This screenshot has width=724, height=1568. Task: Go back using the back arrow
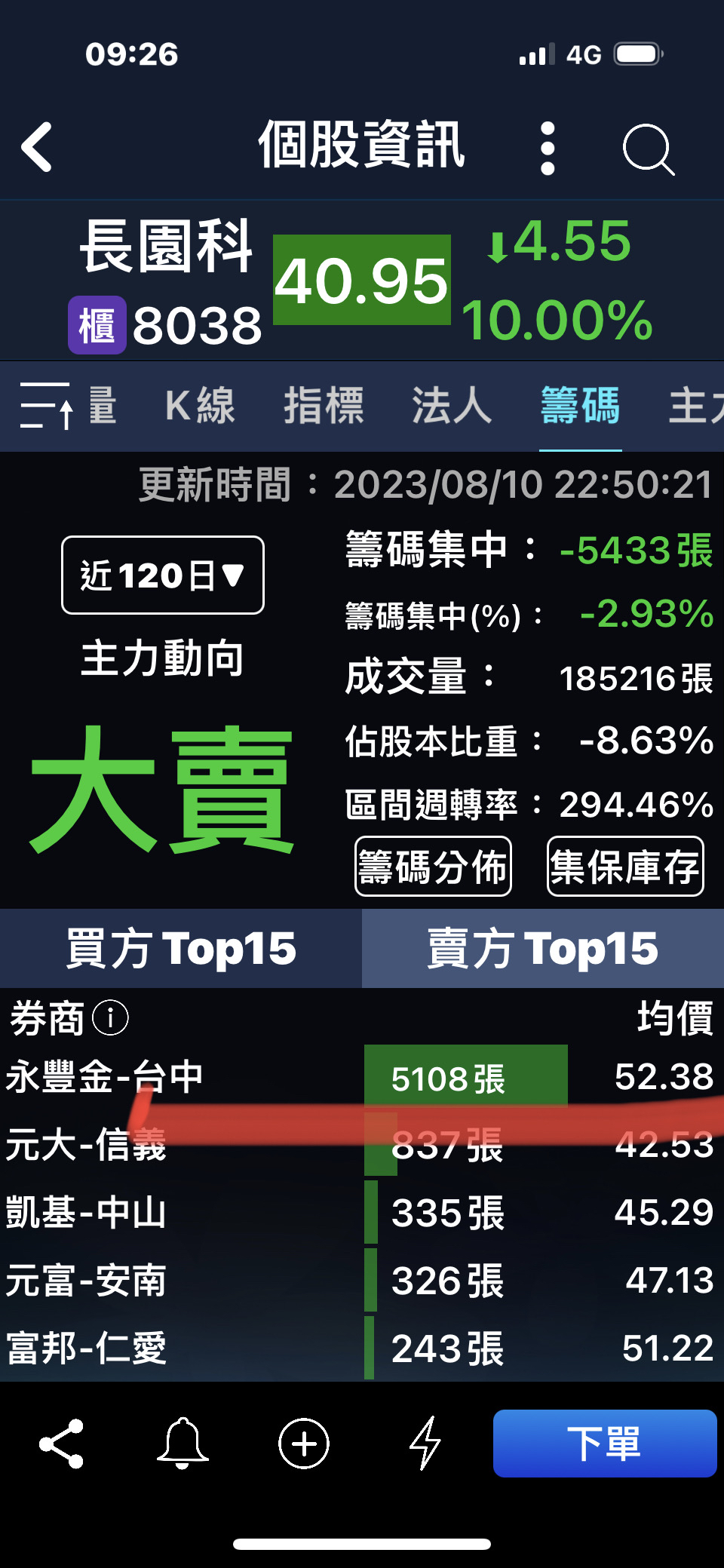click(37, 147)
